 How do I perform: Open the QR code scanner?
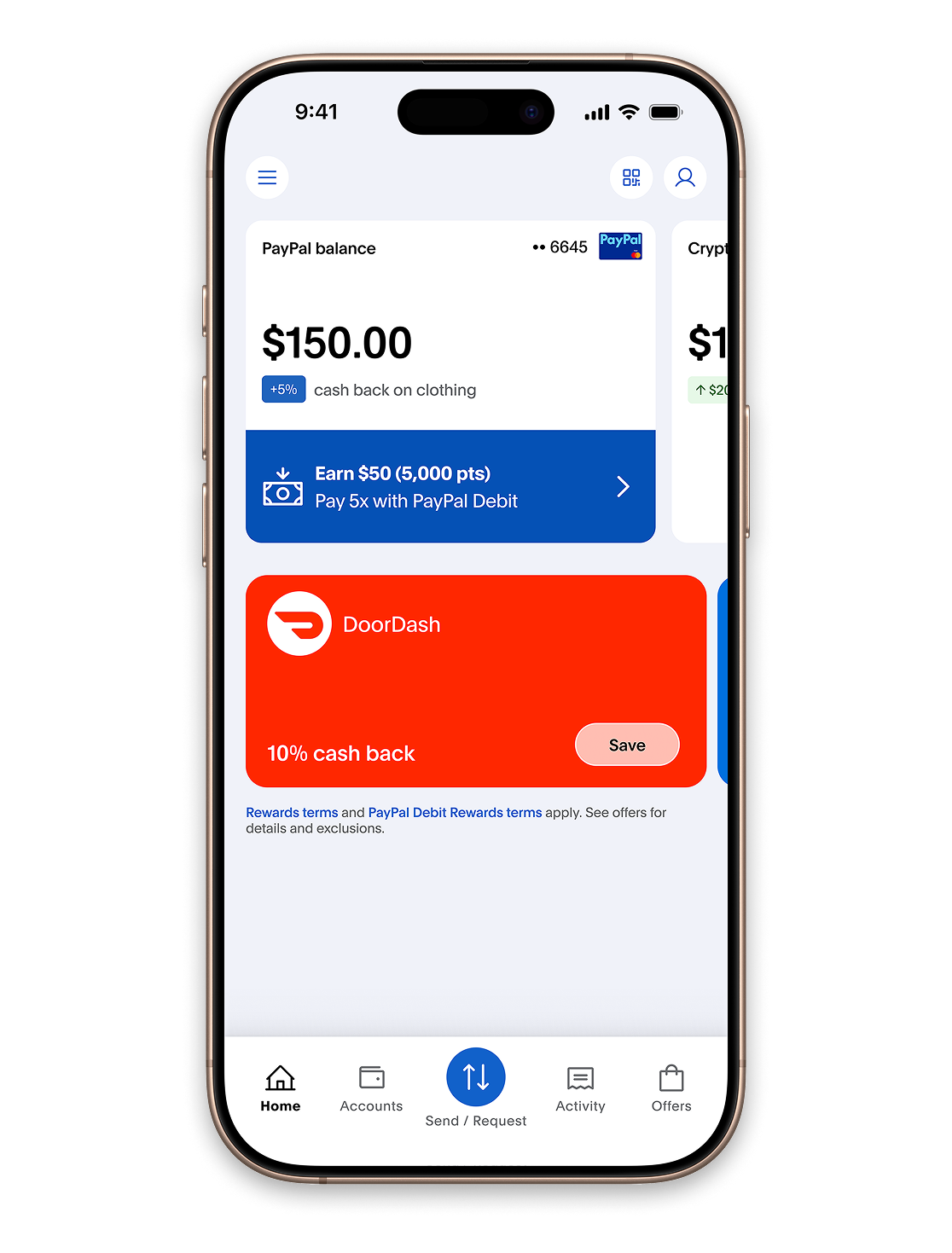(631, 177)
